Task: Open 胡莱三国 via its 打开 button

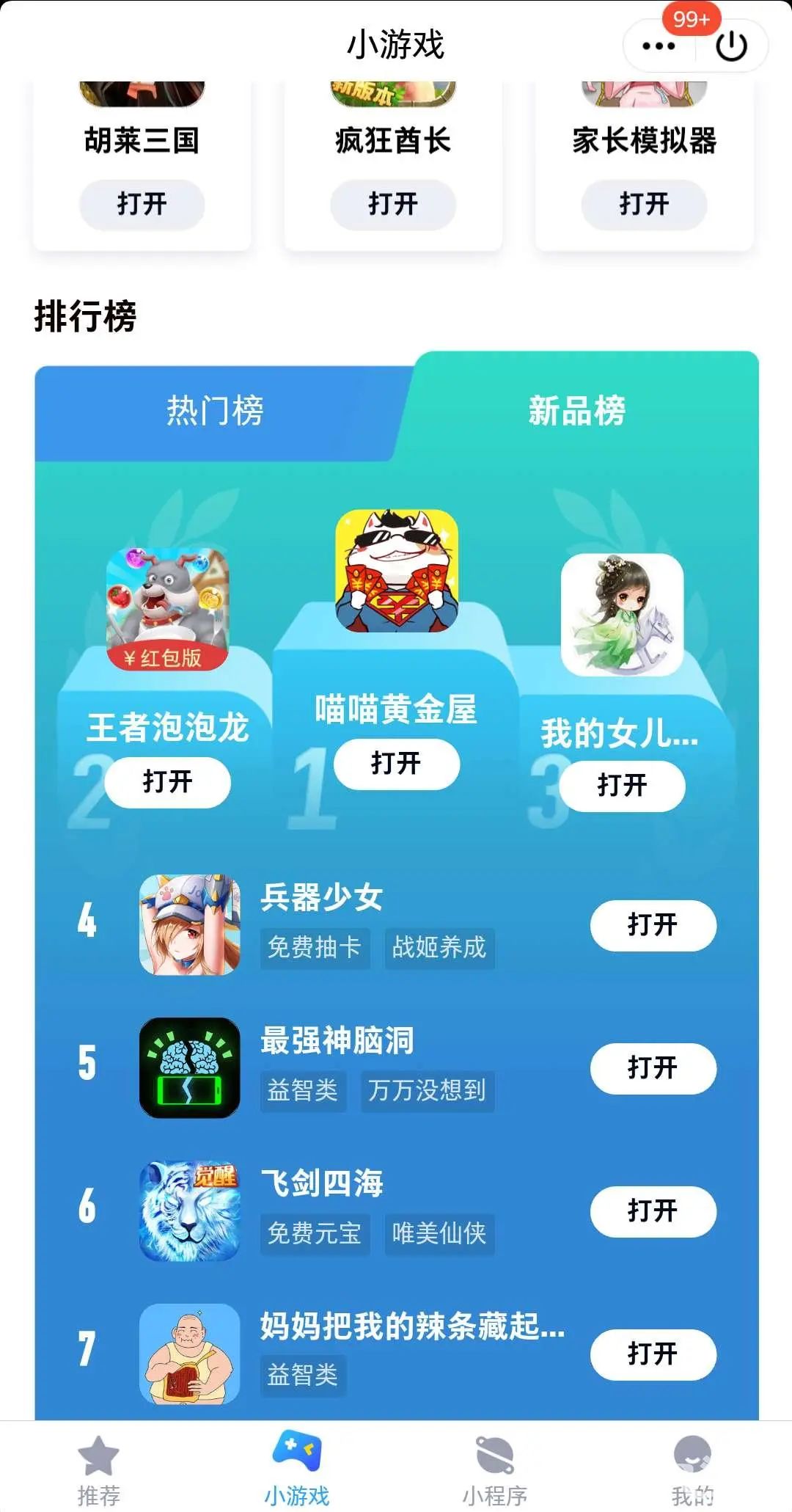Action: [x=142, y=205]
